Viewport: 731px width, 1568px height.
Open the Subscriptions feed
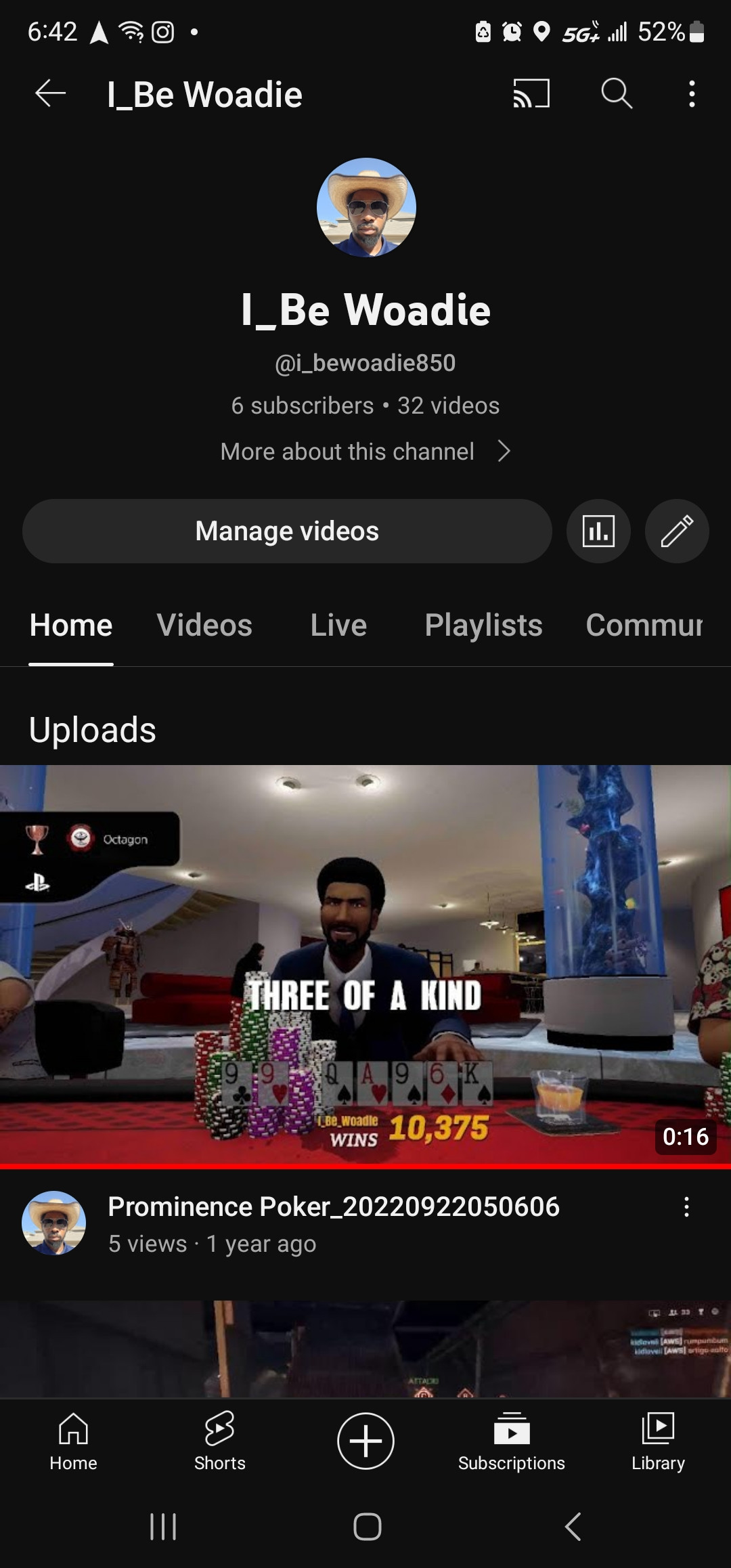(x=512, y=1441)
